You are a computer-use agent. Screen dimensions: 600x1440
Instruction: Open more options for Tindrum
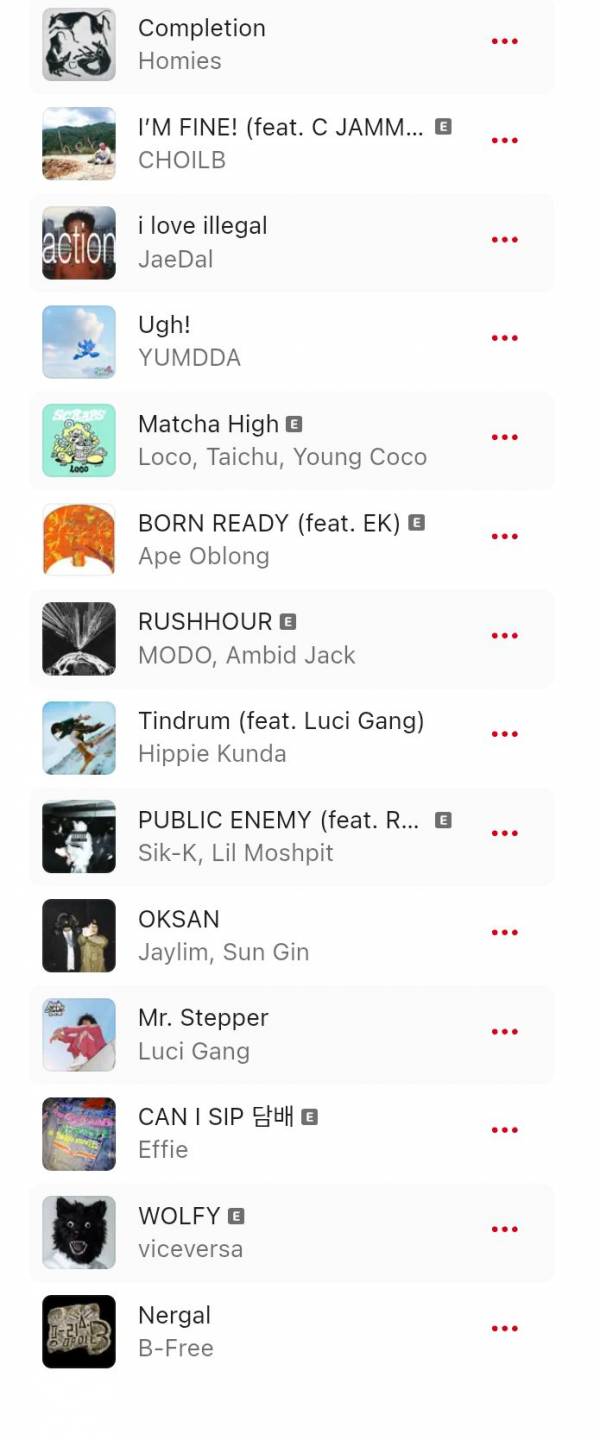click(x=504, y=735)
